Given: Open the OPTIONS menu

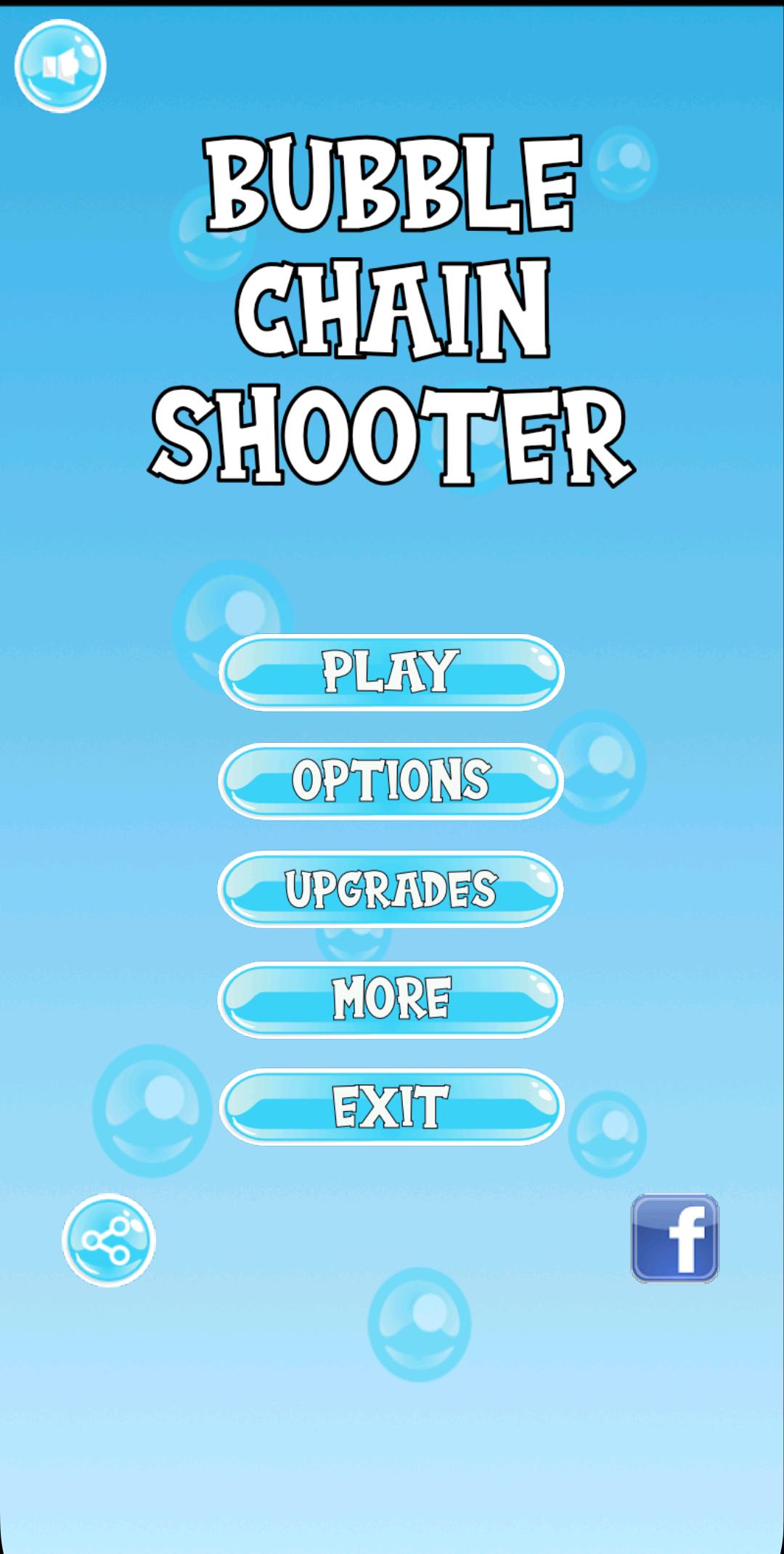Looking at the screenshot, I should [391, 781].
